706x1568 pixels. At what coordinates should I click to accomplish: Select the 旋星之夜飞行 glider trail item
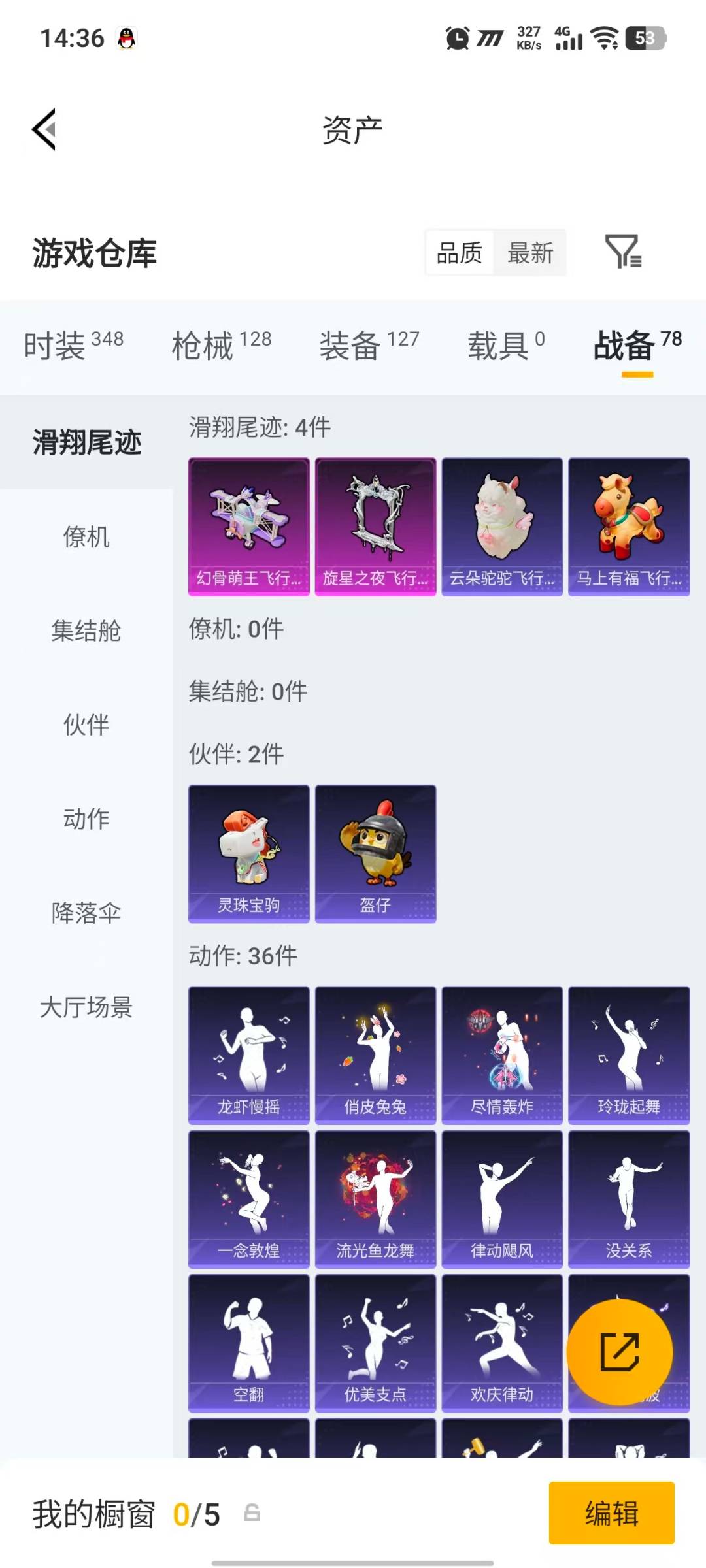click(375, 526)
